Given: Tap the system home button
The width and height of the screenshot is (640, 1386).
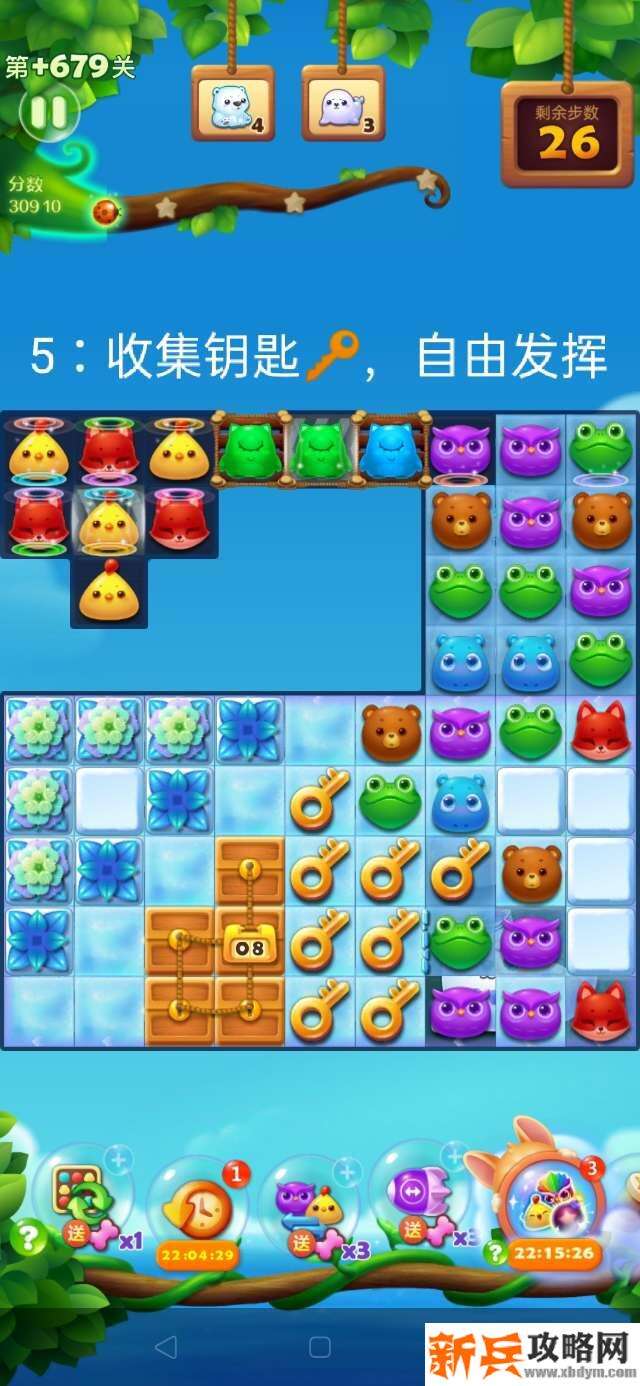Looking at the screenshot, I should click(319, 1347).
